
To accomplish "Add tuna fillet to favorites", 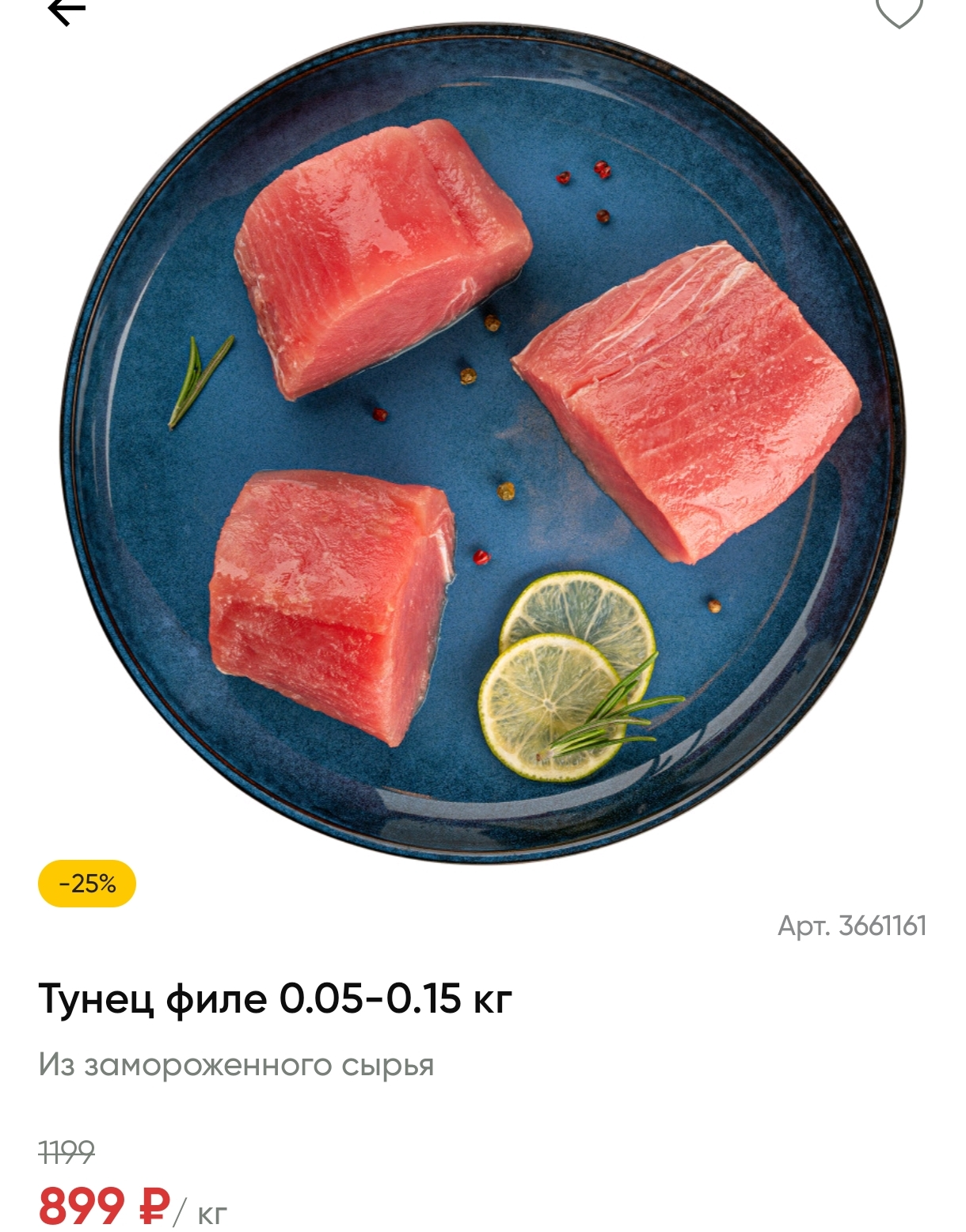I will coord(899,11).
